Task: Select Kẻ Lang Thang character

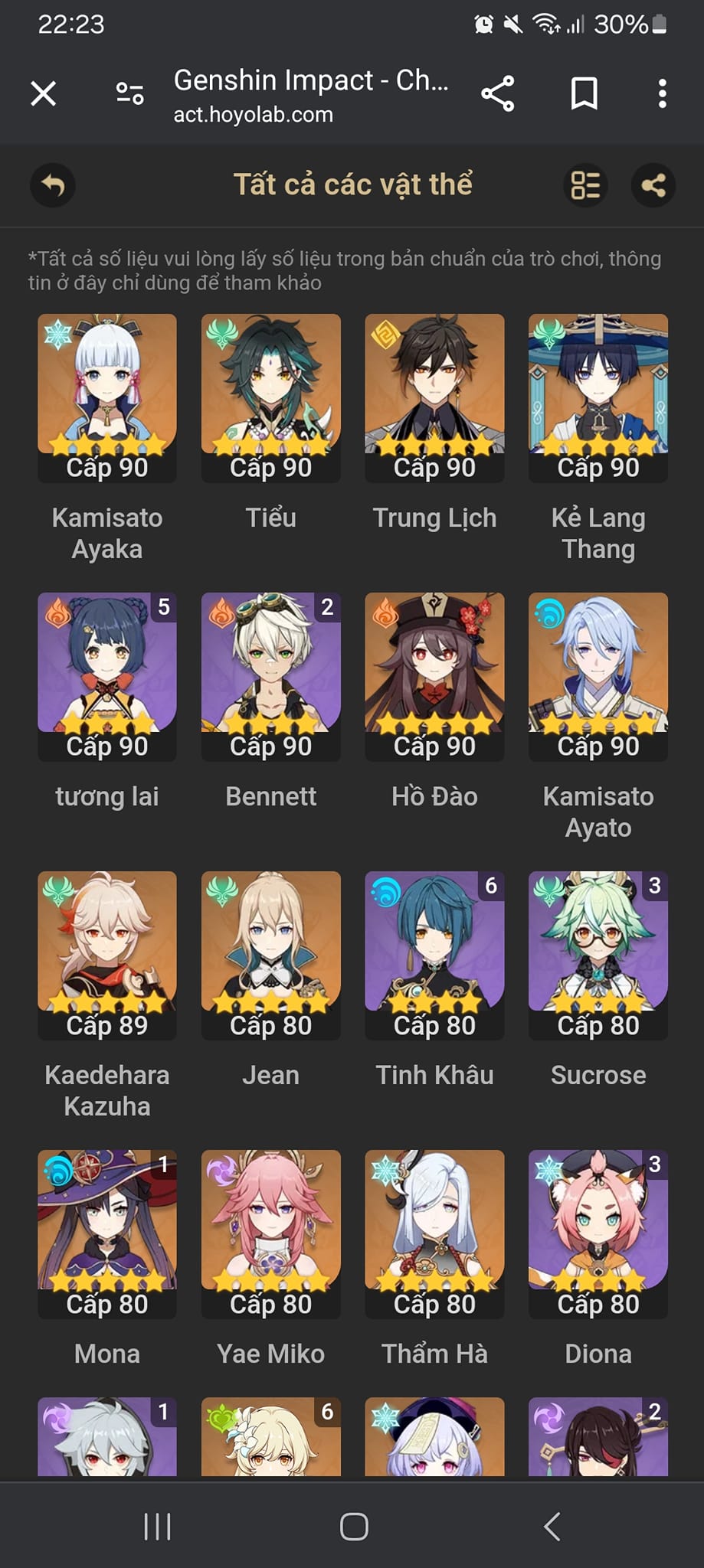Action: tap(598, 398)
